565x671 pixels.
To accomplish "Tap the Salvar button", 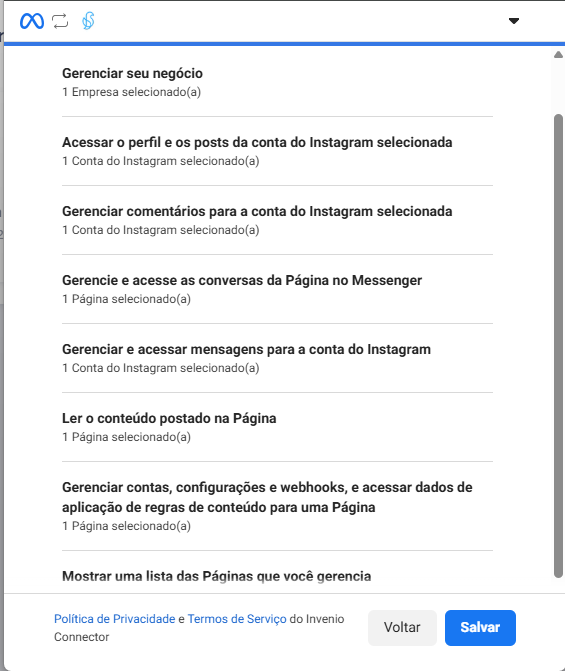I will [480, 627].
